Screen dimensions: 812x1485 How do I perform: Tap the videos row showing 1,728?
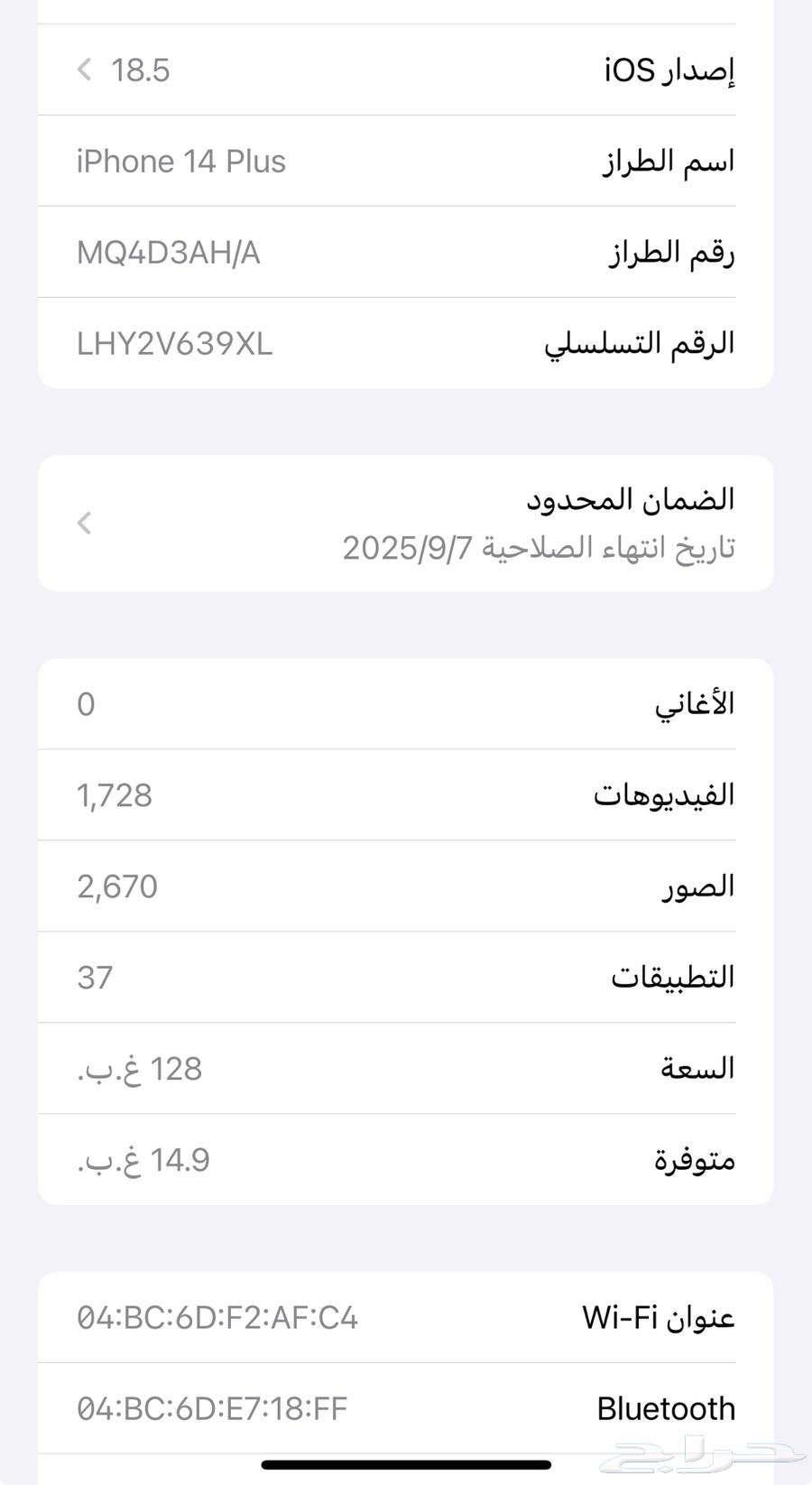pos(406,795)
